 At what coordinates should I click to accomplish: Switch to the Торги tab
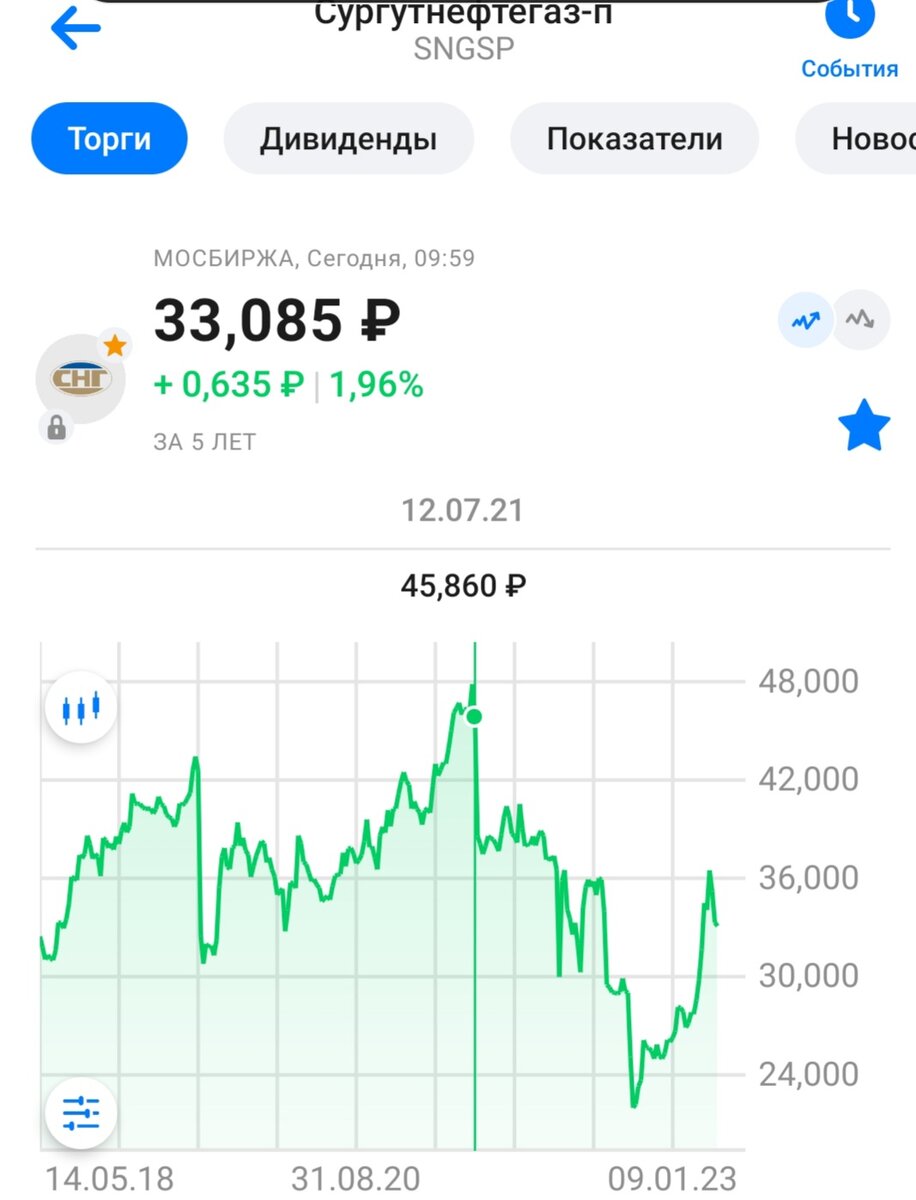(108, 138)
